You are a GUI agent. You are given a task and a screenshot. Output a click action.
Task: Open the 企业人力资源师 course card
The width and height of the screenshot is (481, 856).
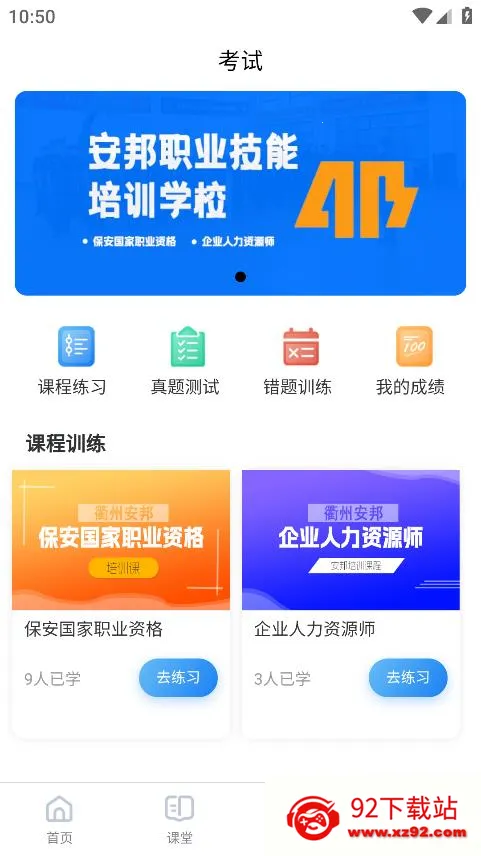pos(351,604)
